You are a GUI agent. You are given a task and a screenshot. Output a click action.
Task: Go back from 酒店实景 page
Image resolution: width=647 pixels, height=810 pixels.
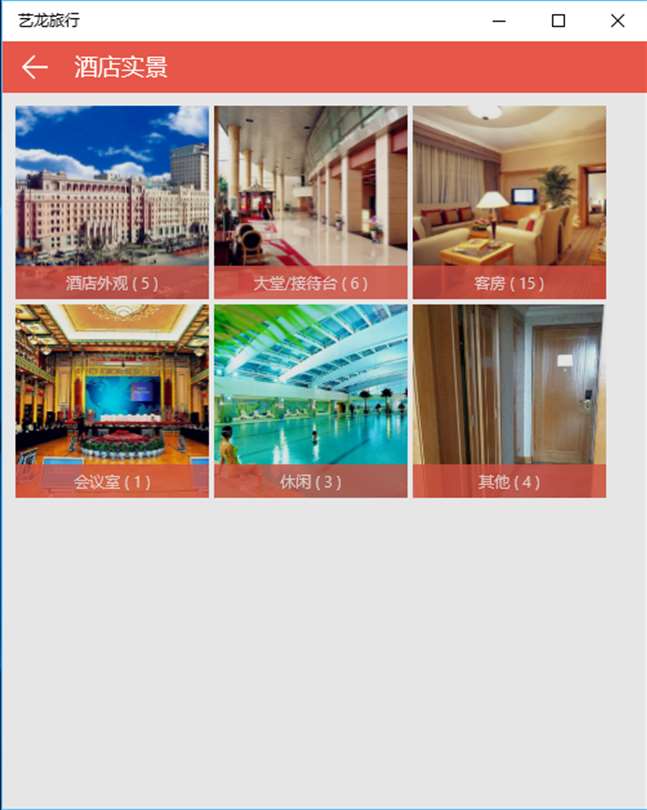35,67
